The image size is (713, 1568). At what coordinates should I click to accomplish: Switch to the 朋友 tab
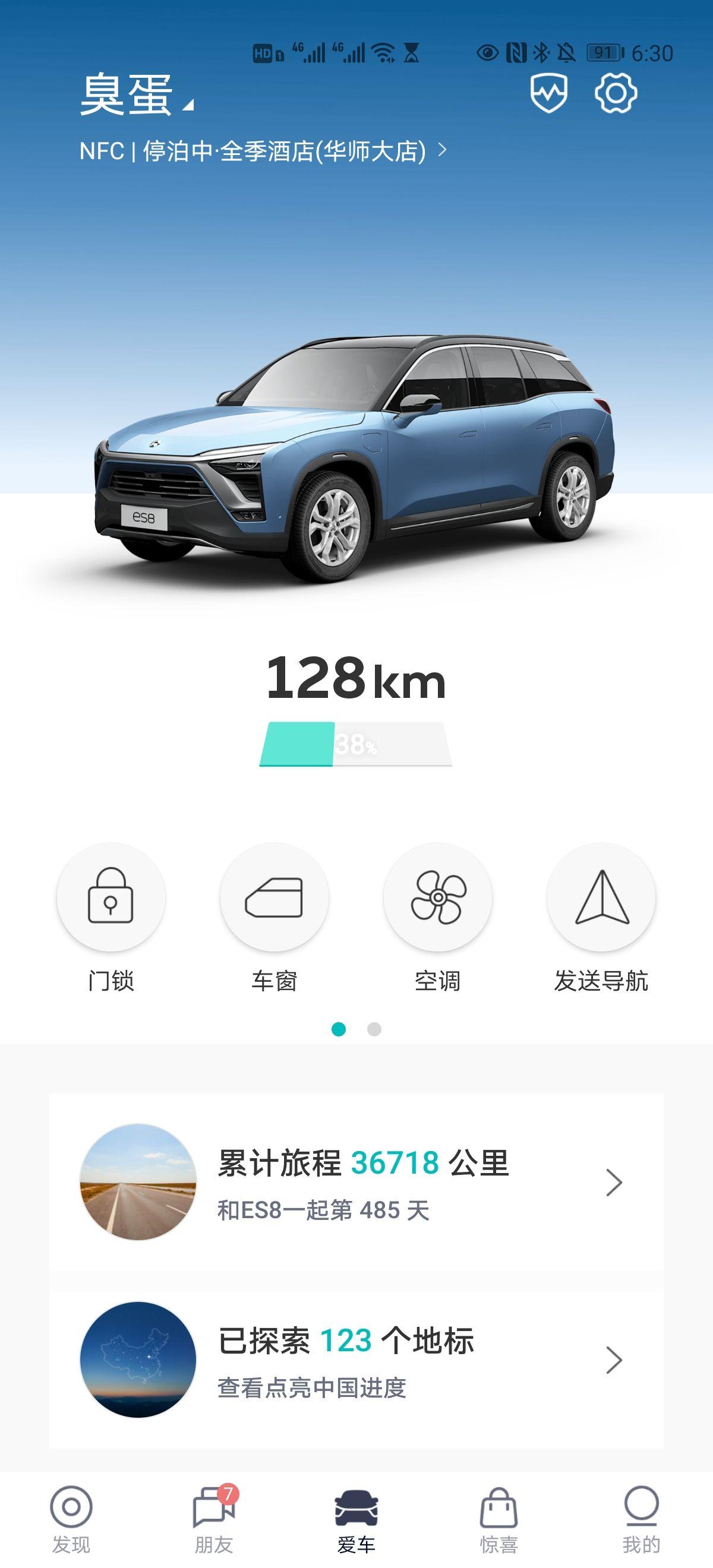click(x=214, y=1518)
